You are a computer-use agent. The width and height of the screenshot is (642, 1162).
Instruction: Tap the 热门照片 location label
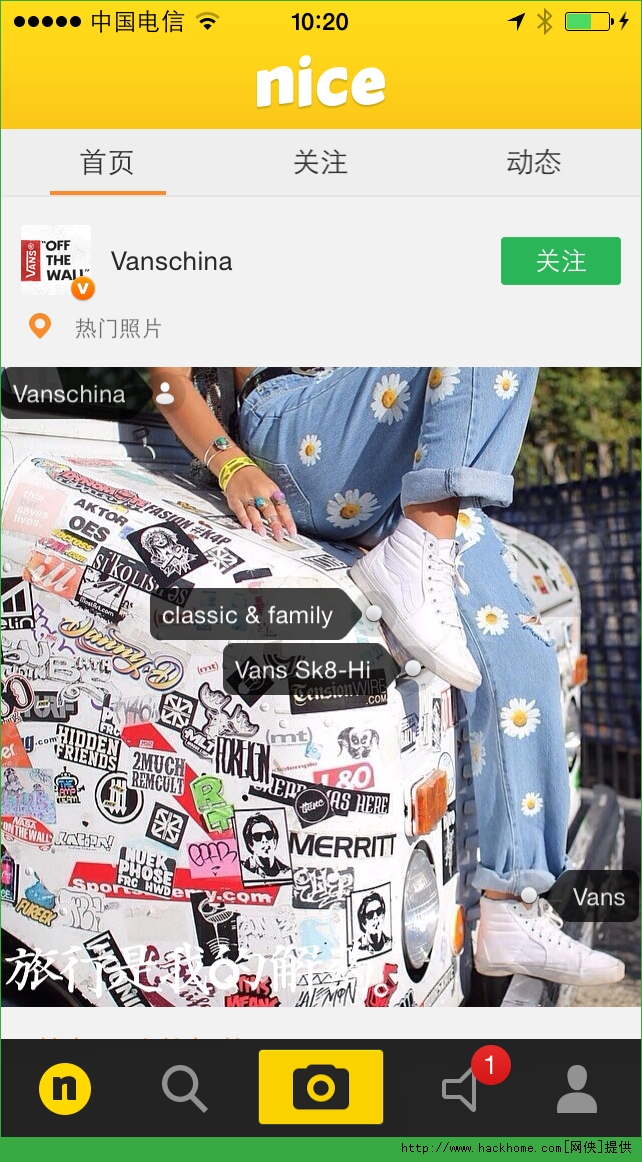[117, 328]
